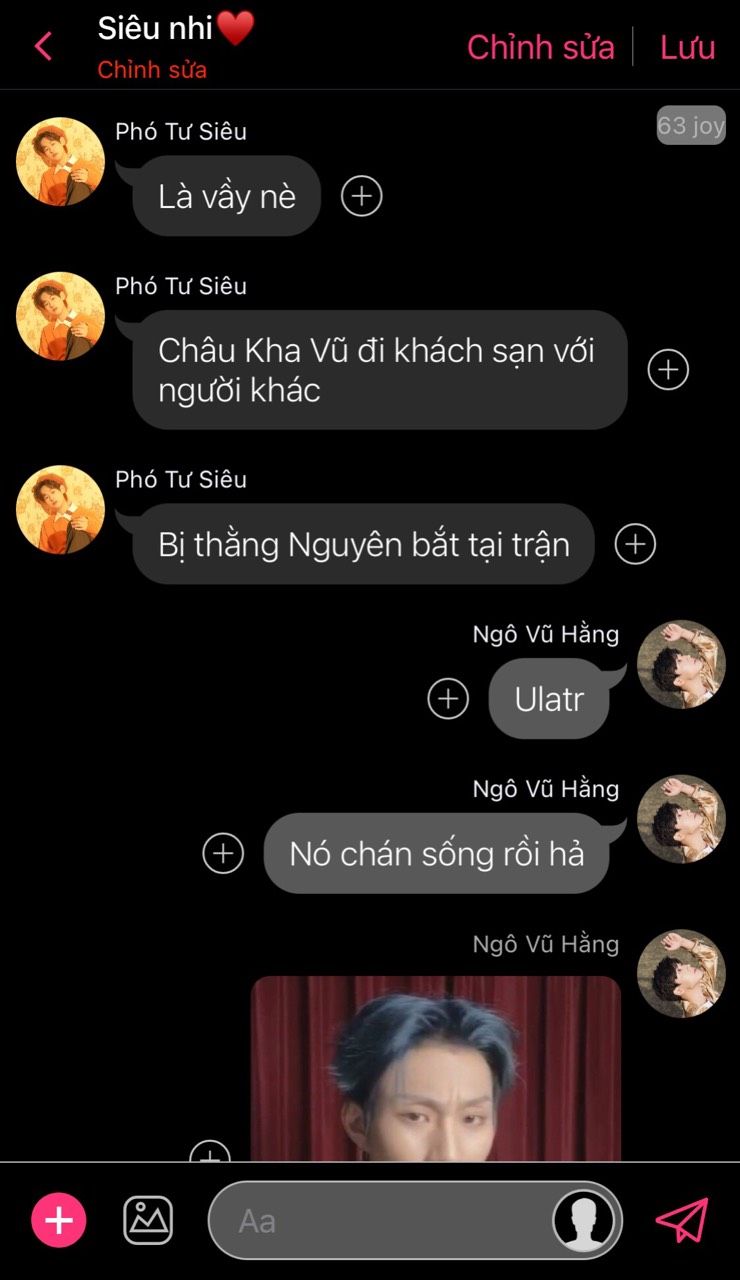Viewport: 740px width, 1280px height.
Task: Open the sent photo message
Action: point(435,1068)
